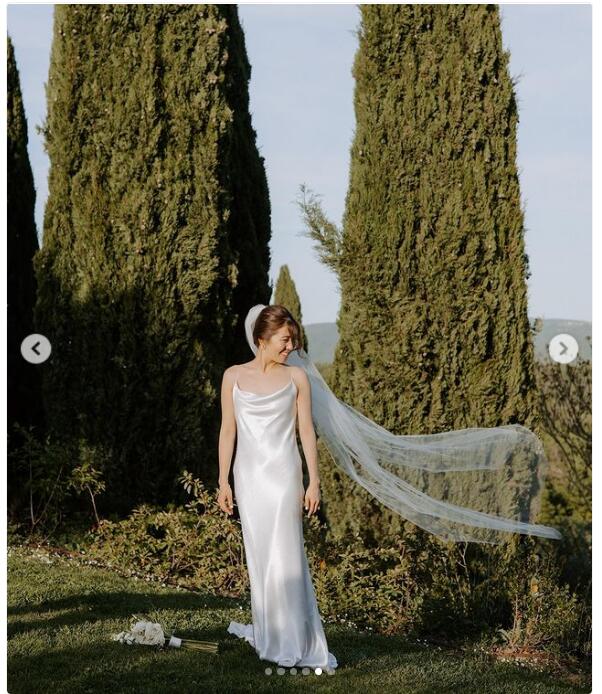602x694 pixels.
Task: Advance to the next carousel photo
Action: [x=563, y=349]
